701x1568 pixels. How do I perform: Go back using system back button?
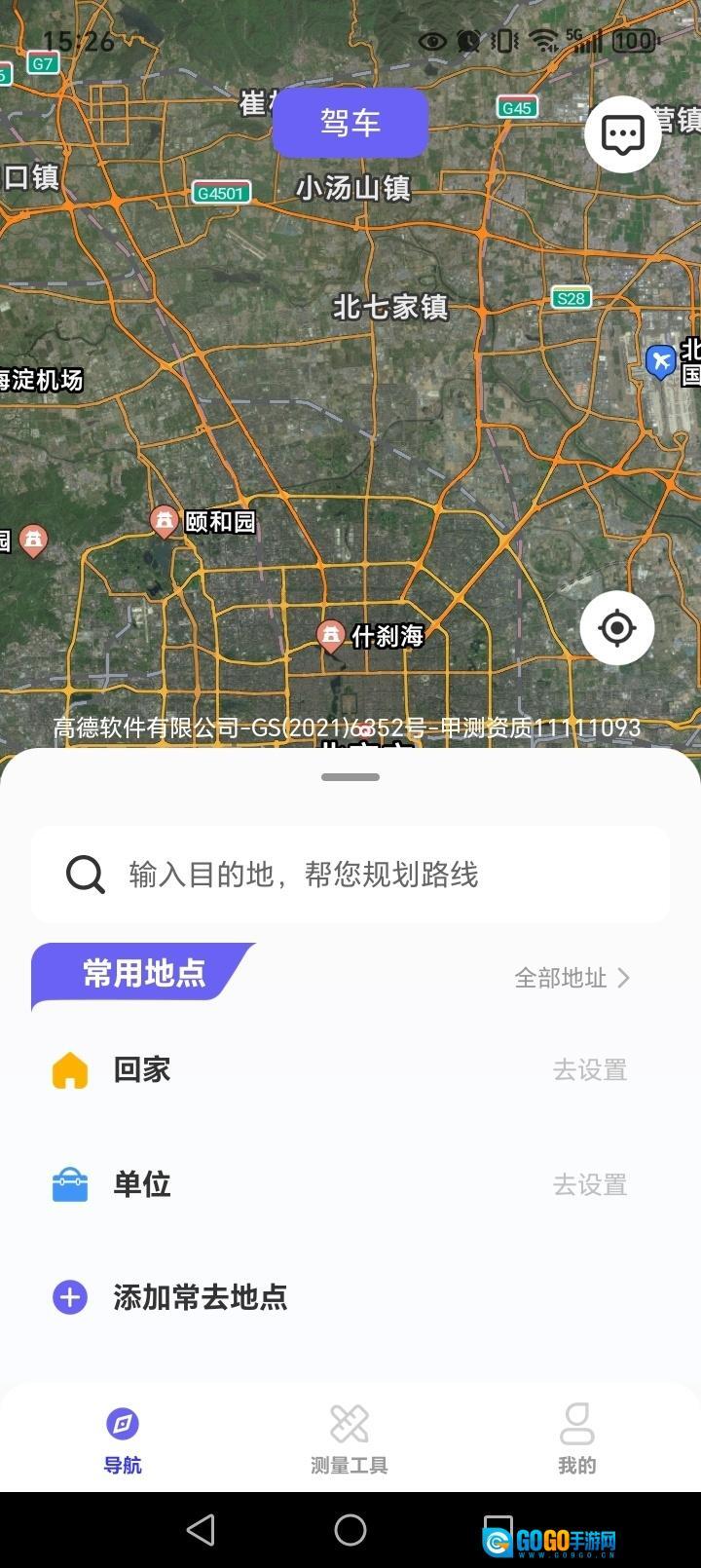click(x=201, y=1530)
